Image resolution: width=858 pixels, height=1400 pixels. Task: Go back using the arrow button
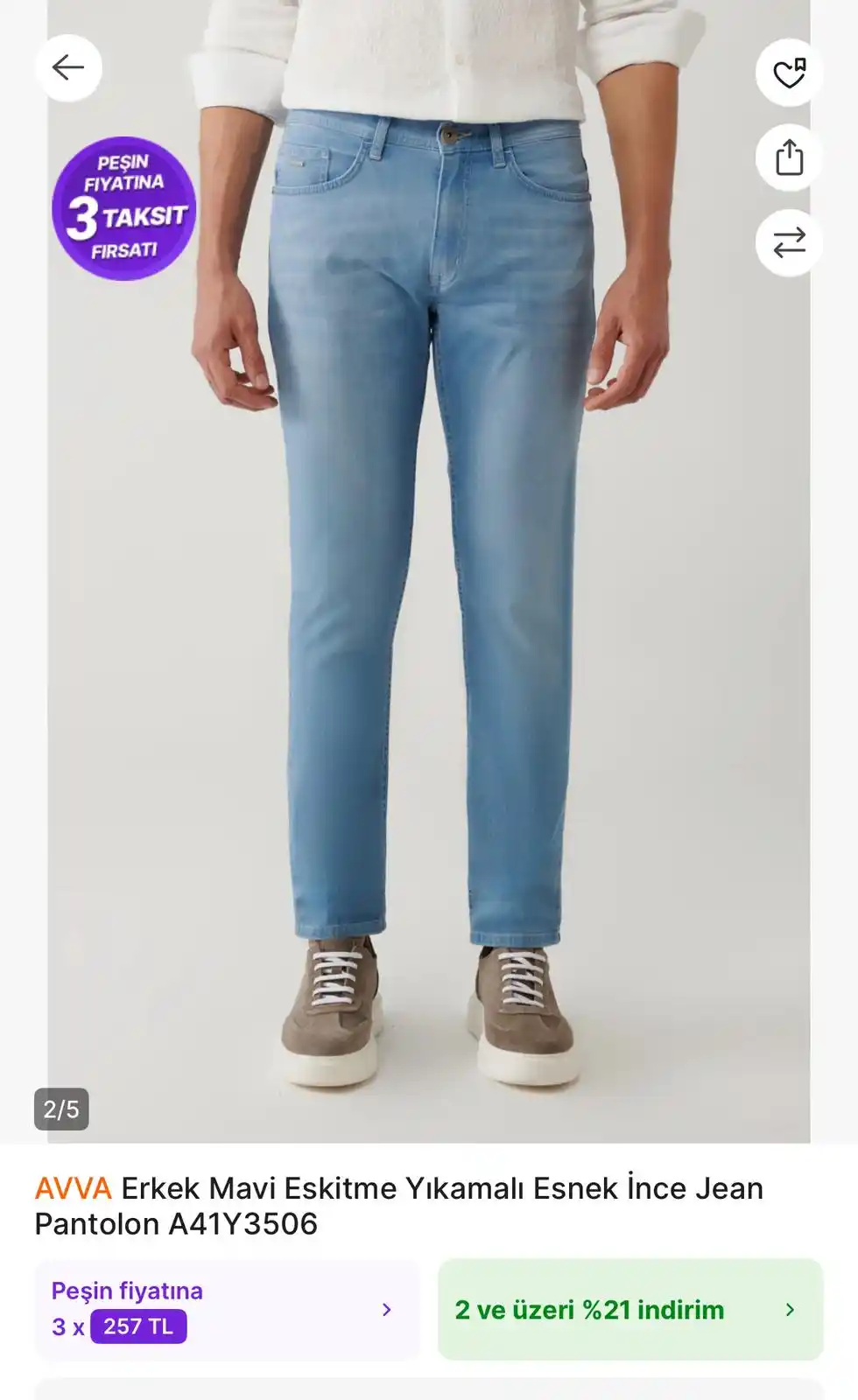[x=68, y=68]
